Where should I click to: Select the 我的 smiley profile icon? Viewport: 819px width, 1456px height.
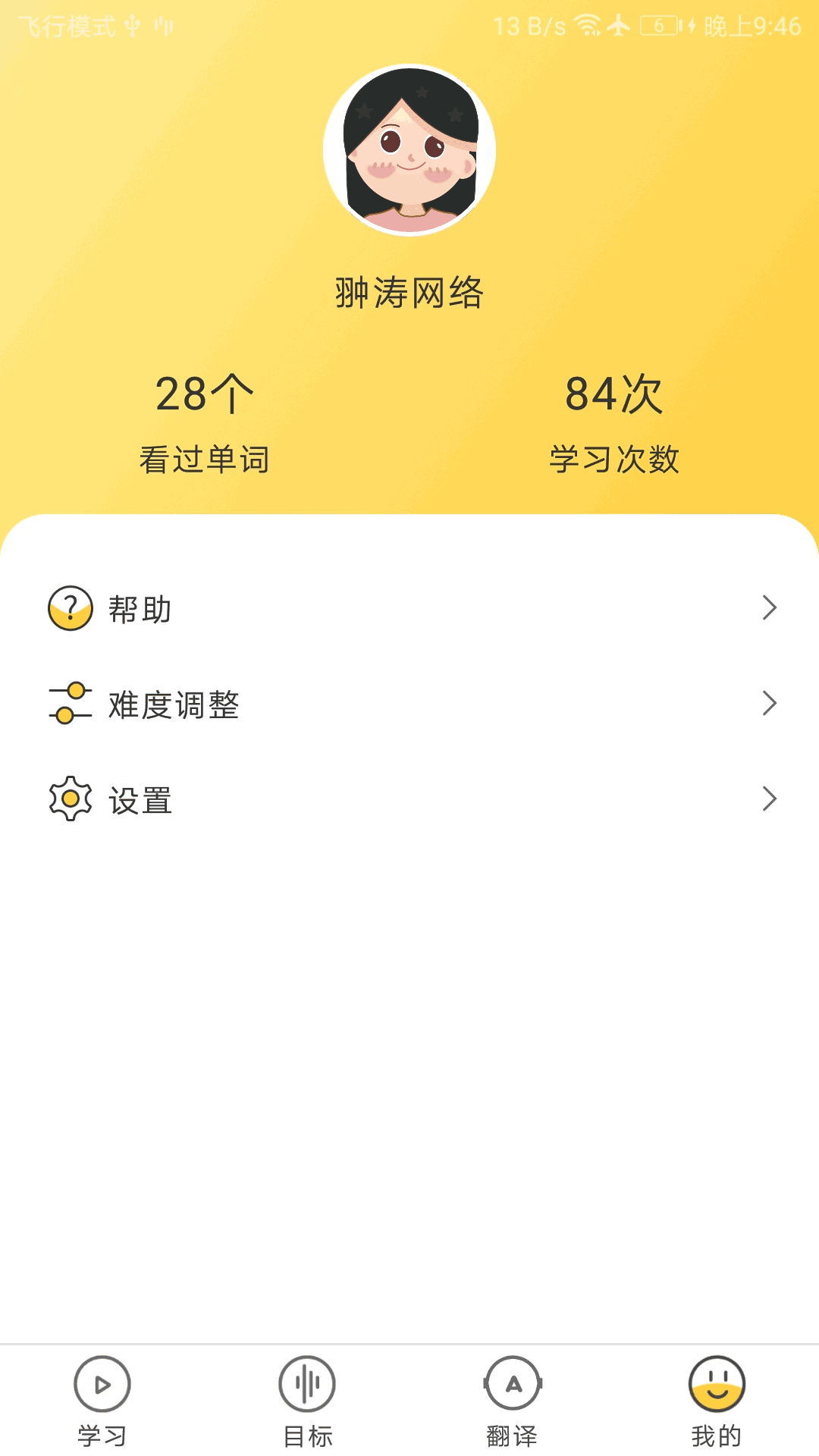click(717, 1382)
